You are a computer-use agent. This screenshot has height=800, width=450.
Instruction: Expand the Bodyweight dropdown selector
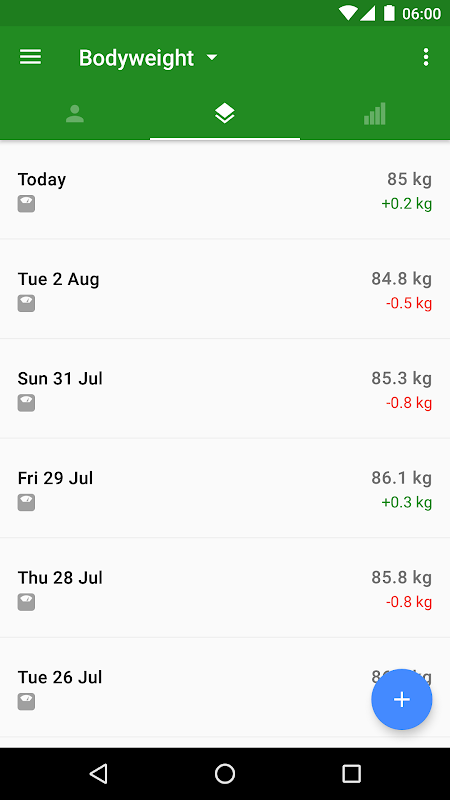[x=148, y=58]
